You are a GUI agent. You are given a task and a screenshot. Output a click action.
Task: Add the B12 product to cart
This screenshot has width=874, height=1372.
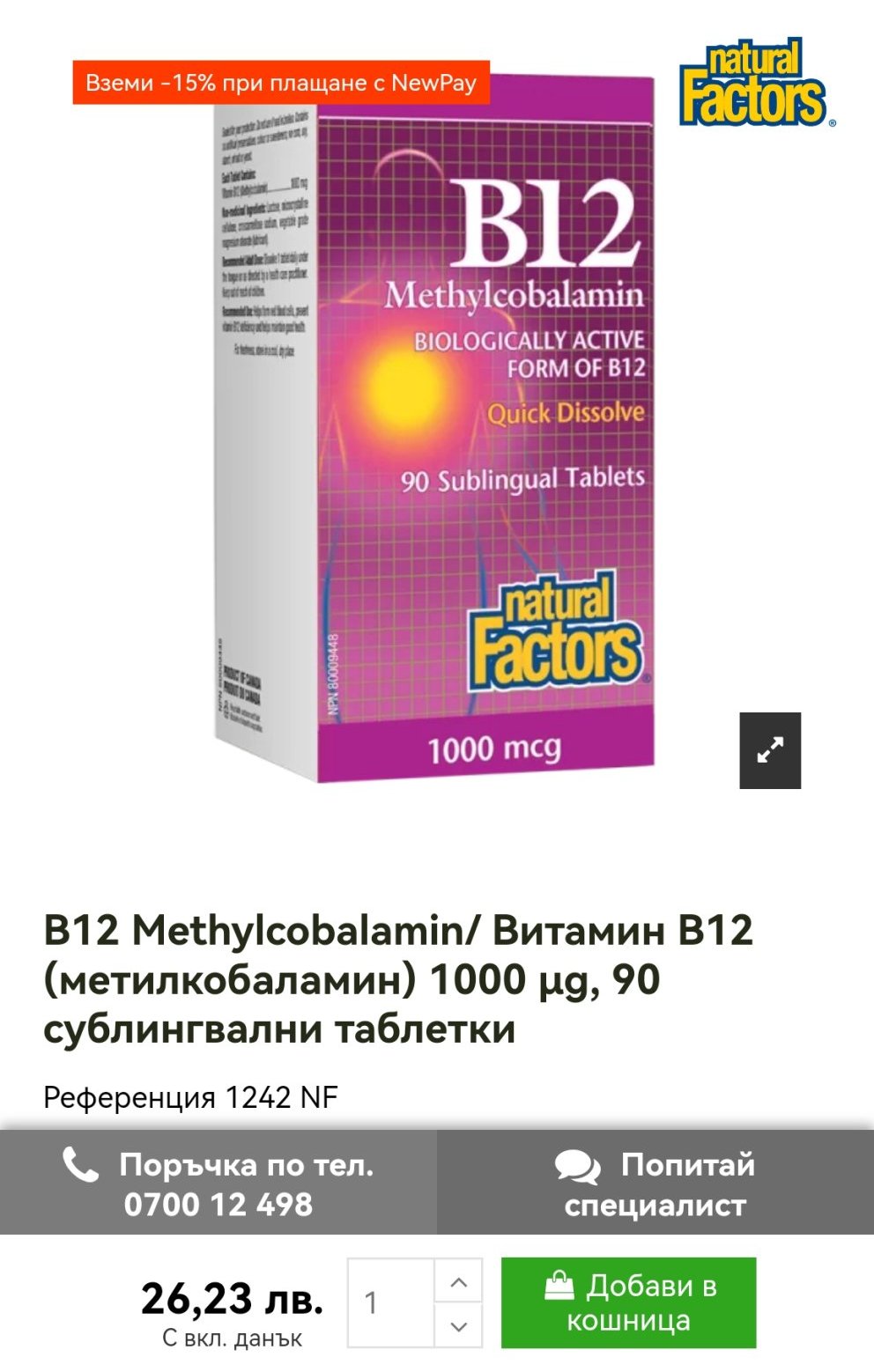tap(628, 1302)
